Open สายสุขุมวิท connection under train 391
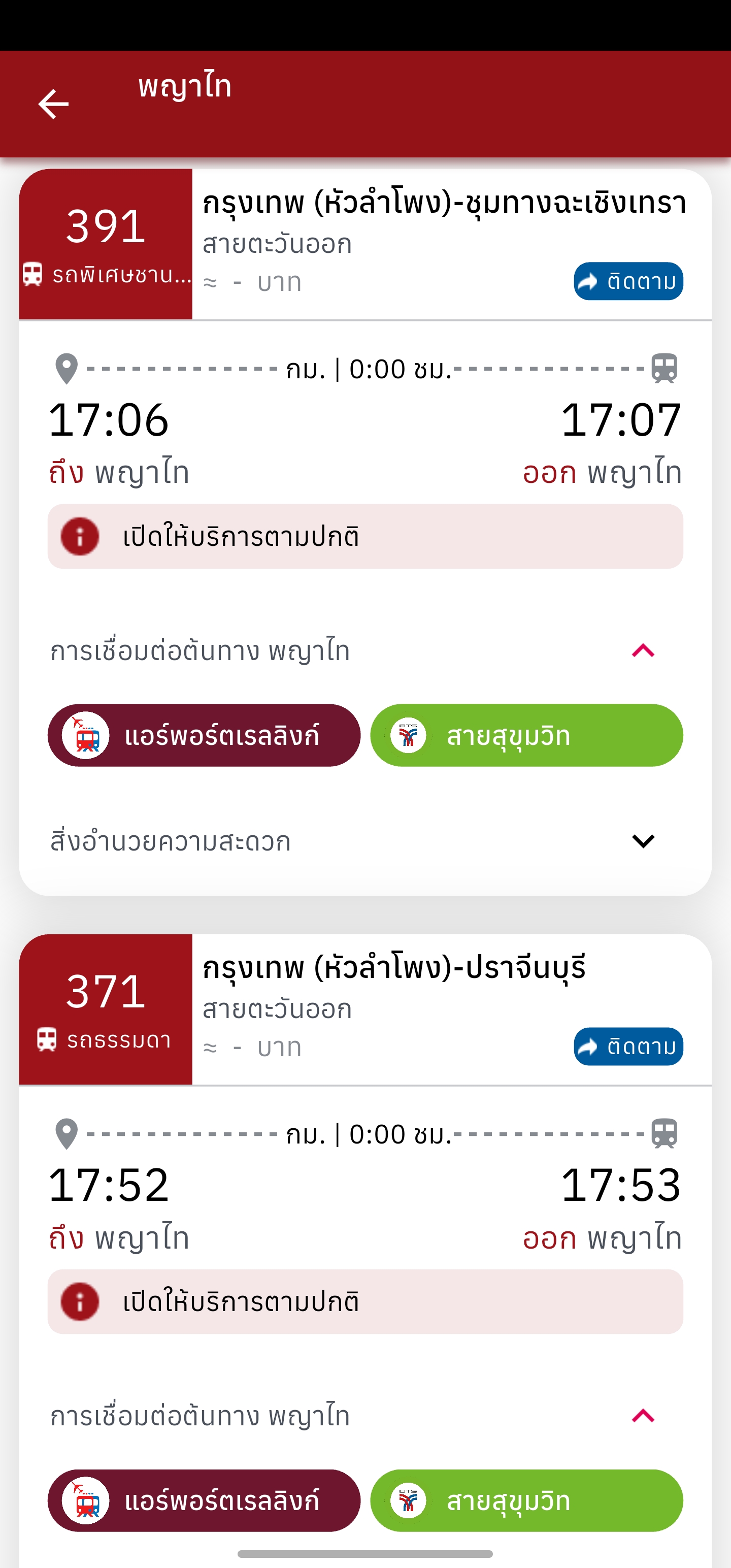This screenshot has width=731, height=1568. click(x=526, y=735)
